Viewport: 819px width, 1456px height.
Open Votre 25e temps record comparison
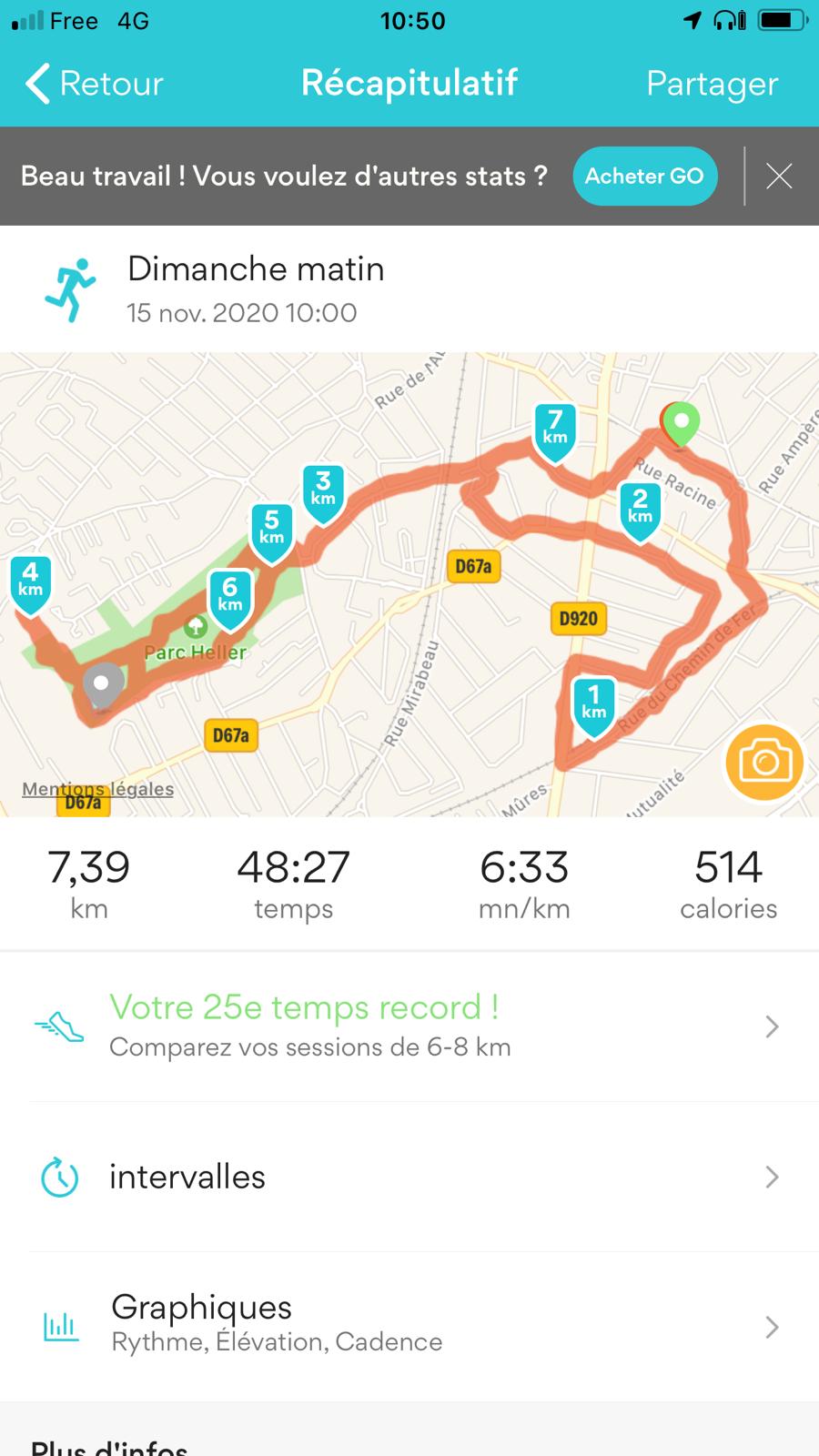point(409,1026)
